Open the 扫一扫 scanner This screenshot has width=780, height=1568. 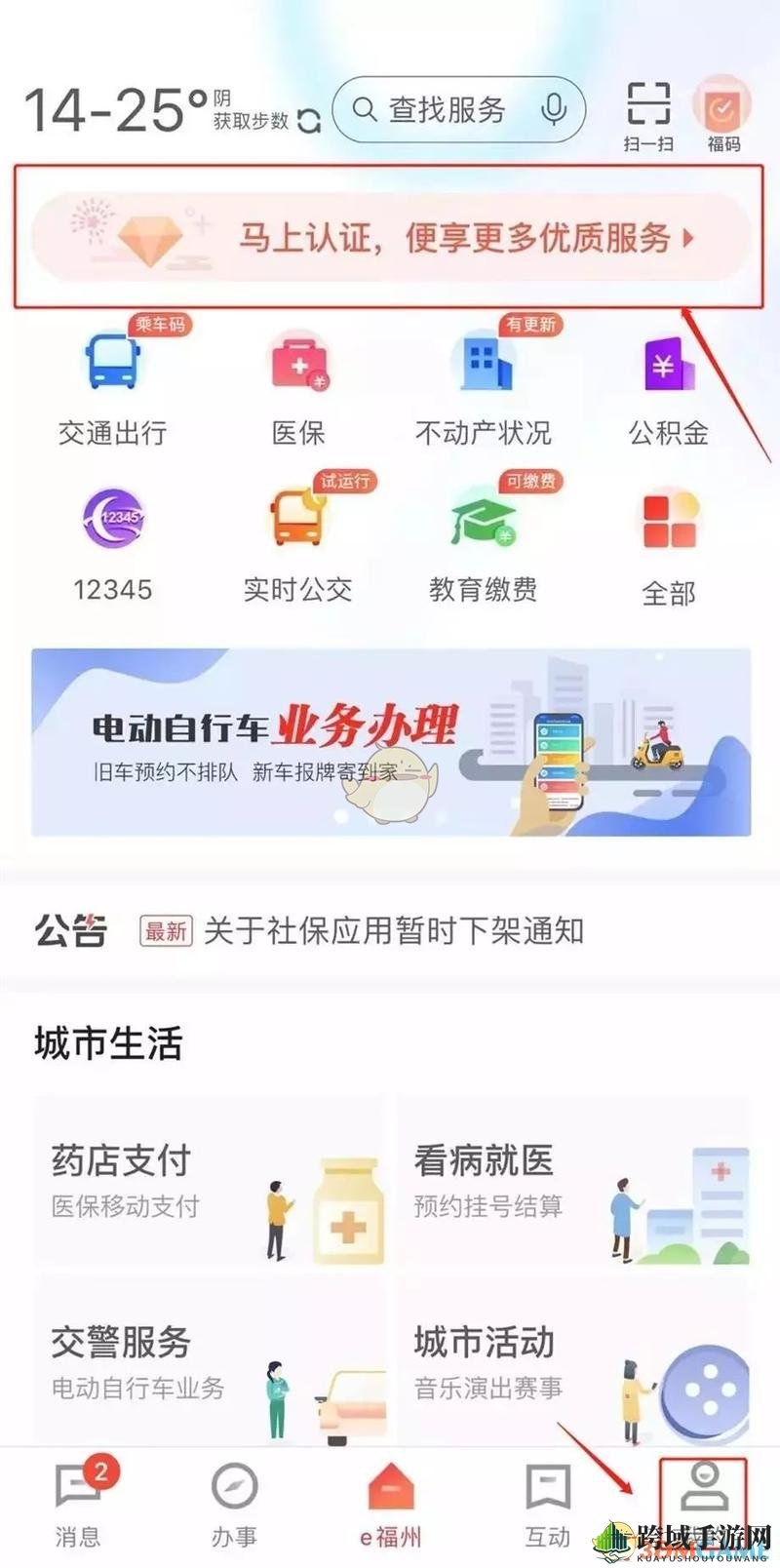coord(648,116)
